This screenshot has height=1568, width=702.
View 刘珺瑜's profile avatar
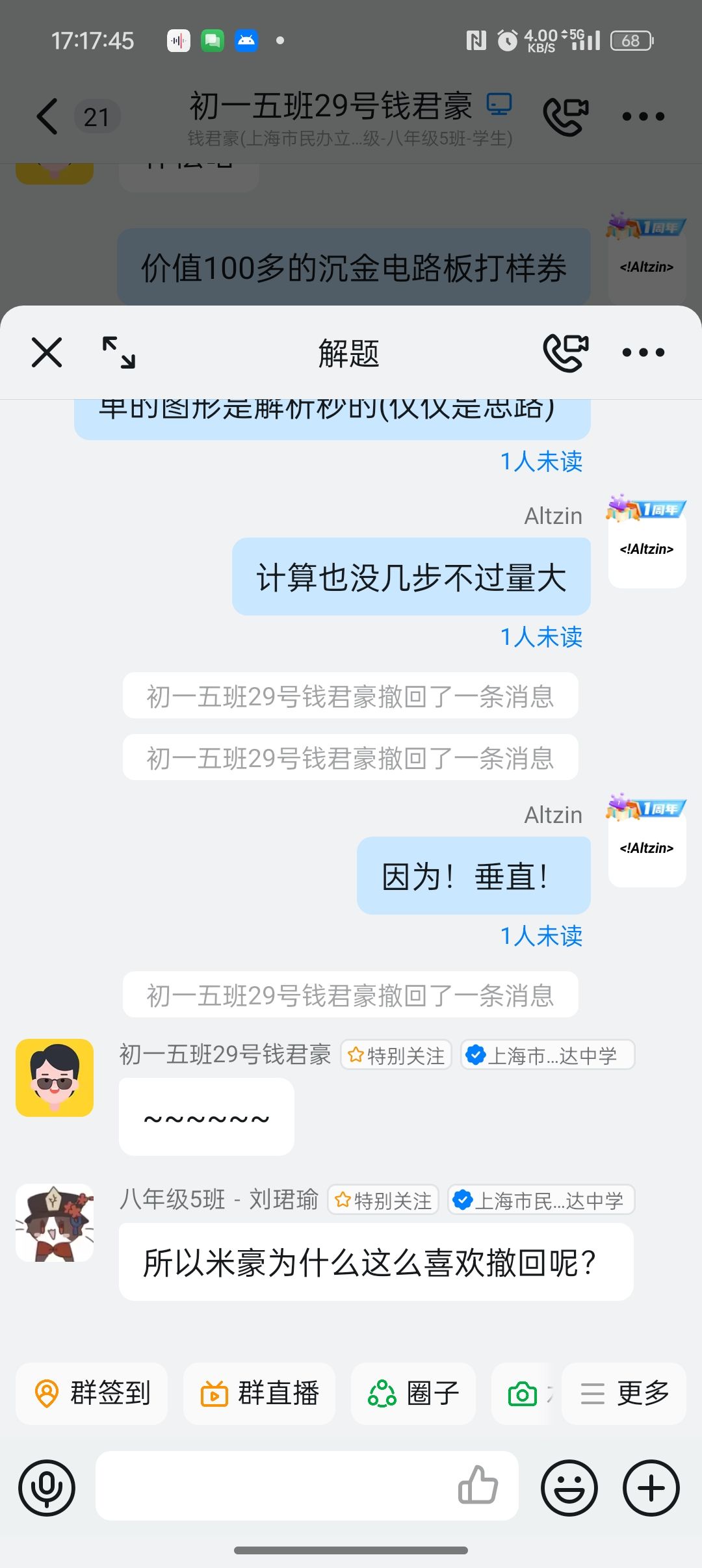55,1223
